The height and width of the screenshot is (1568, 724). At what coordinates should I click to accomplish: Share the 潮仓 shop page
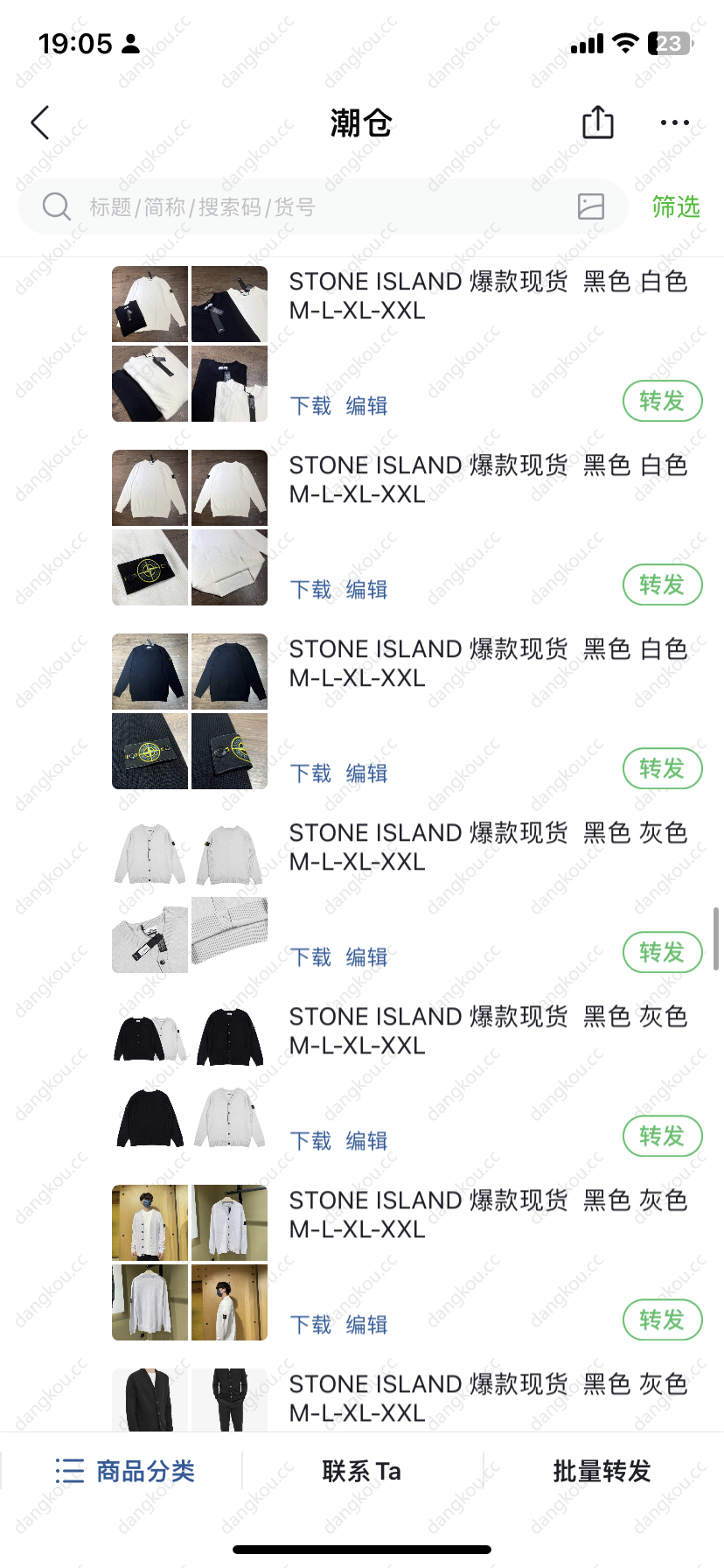(598, 122)
